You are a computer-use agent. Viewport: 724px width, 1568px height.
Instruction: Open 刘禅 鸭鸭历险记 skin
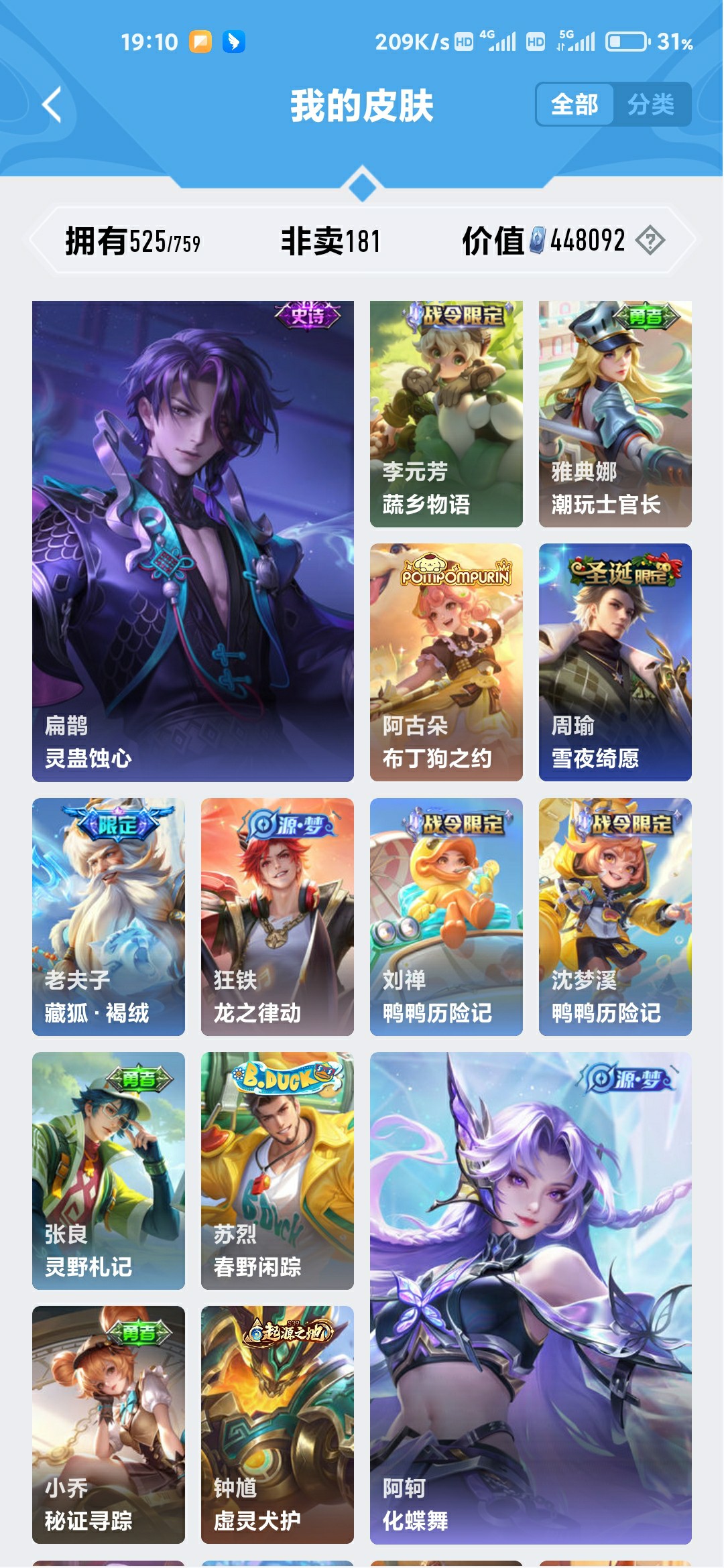point(446,916)
